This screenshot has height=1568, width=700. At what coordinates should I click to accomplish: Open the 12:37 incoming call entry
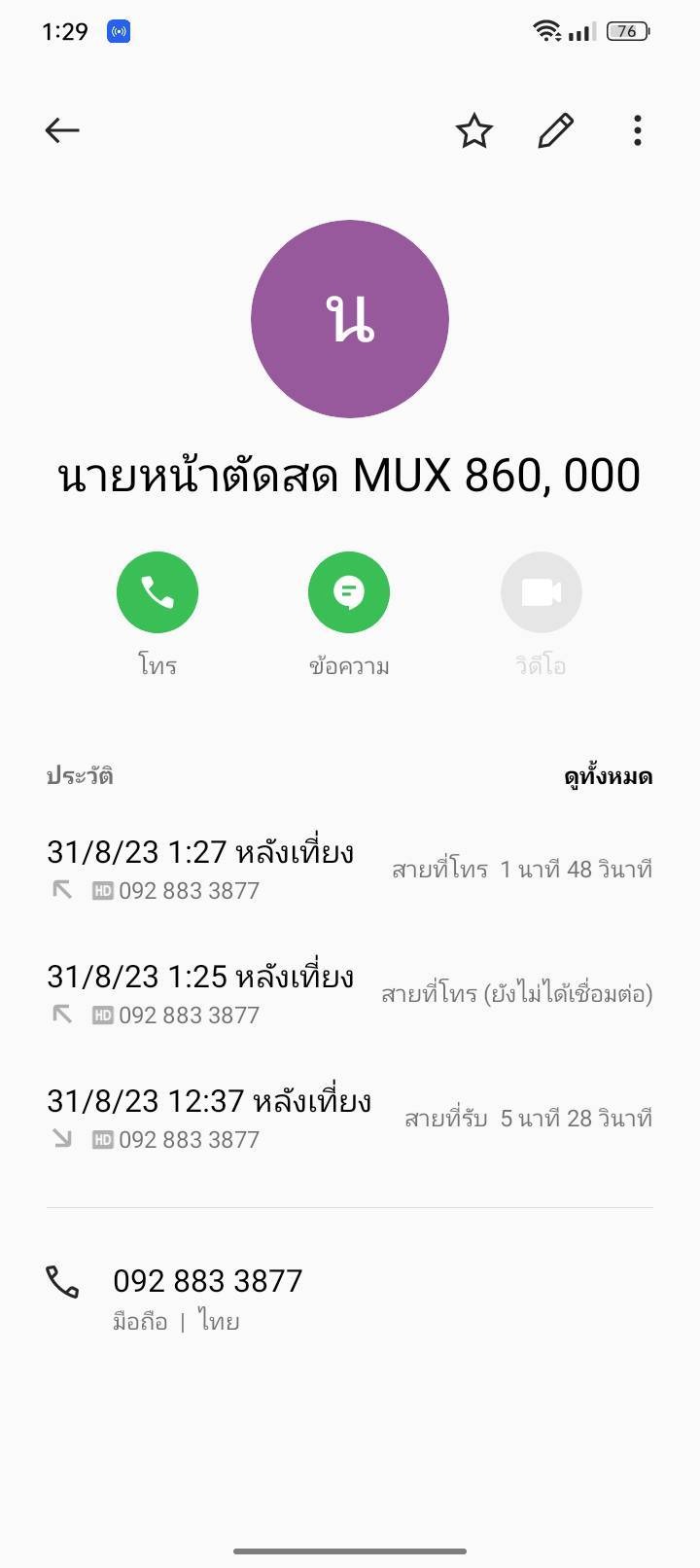coord(349,1118)
